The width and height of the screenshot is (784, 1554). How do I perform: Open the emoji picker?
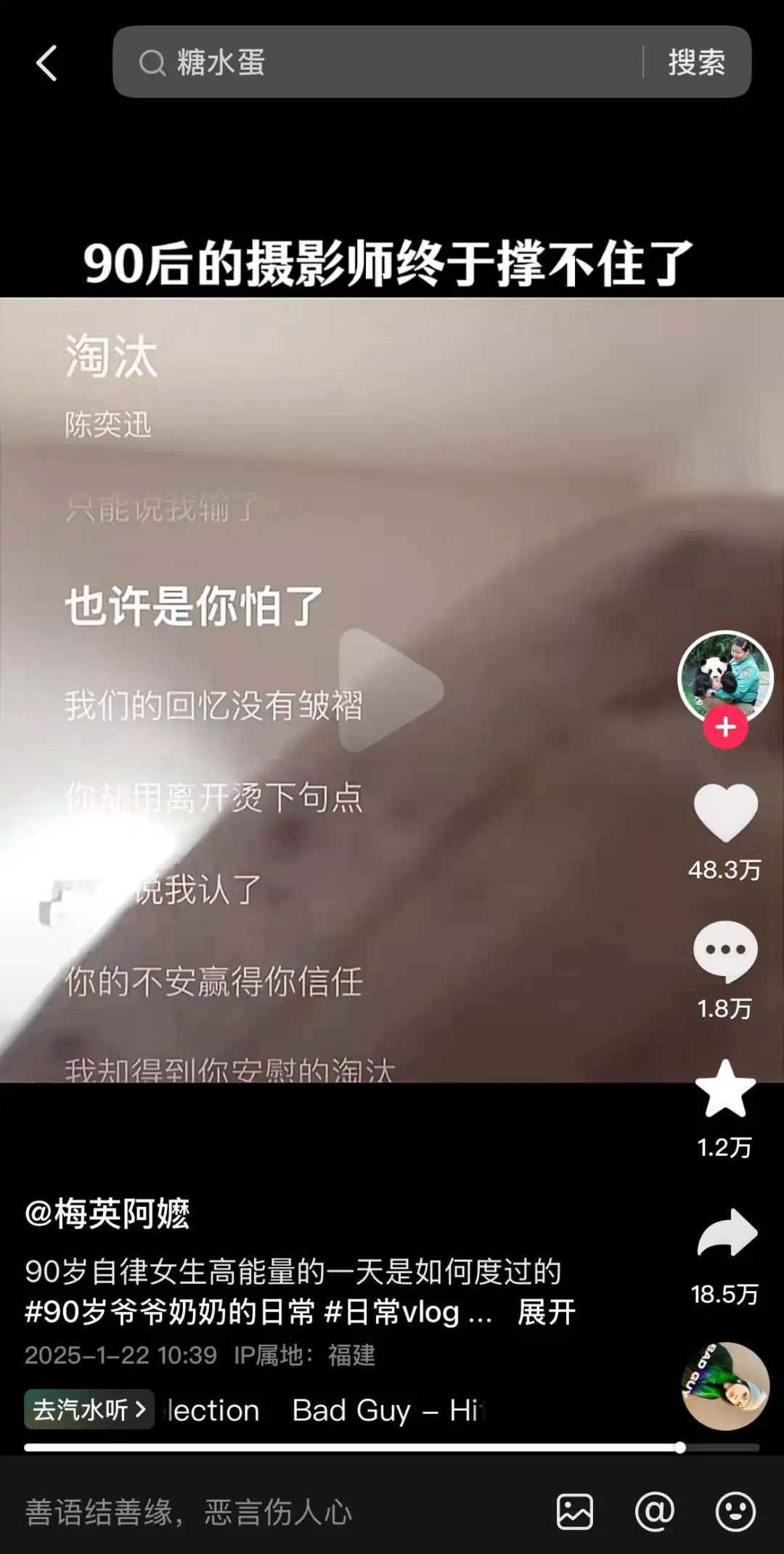click(x=735, y=1512)
